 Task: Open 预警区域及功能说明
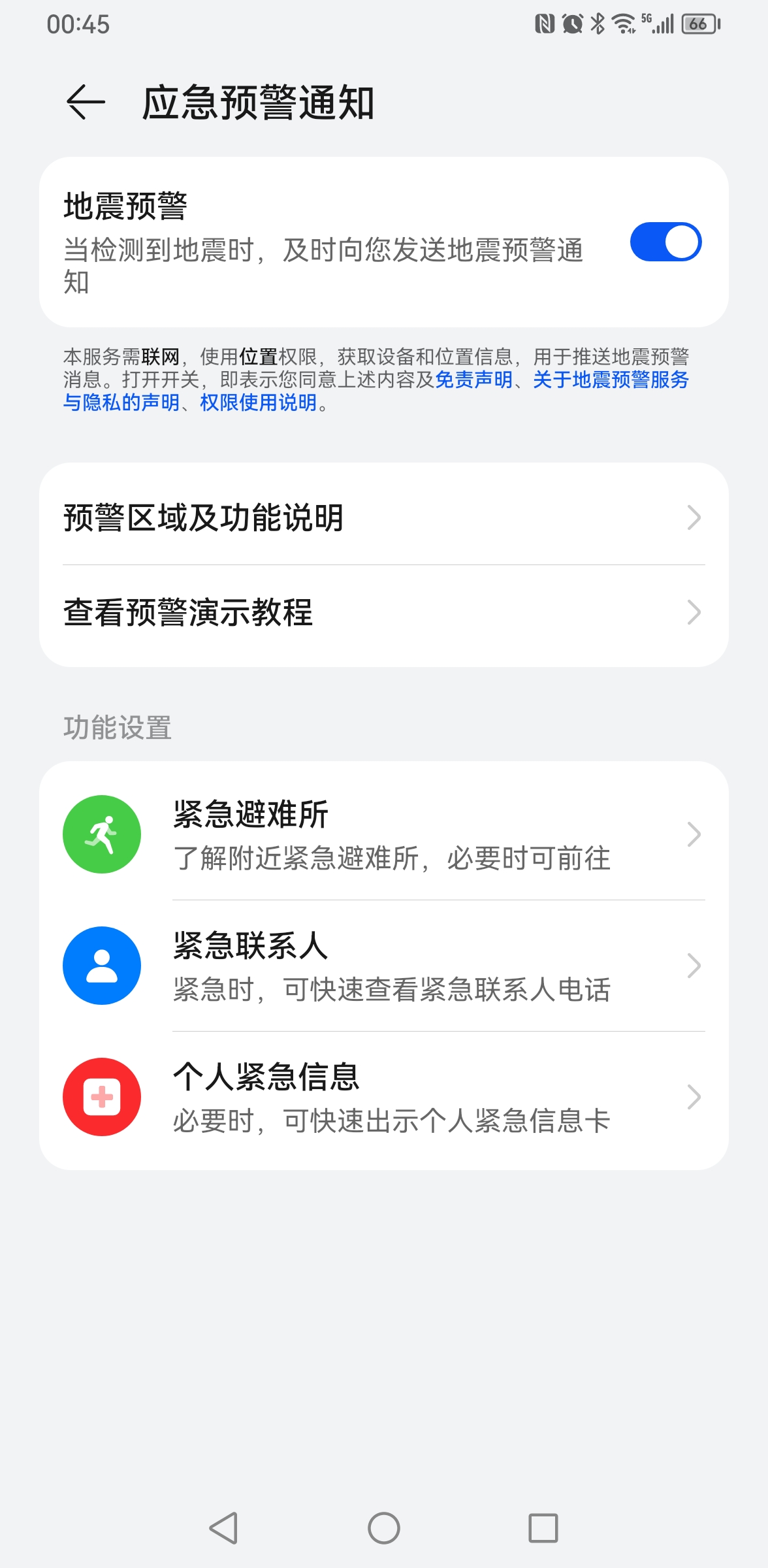pos(384,517)
